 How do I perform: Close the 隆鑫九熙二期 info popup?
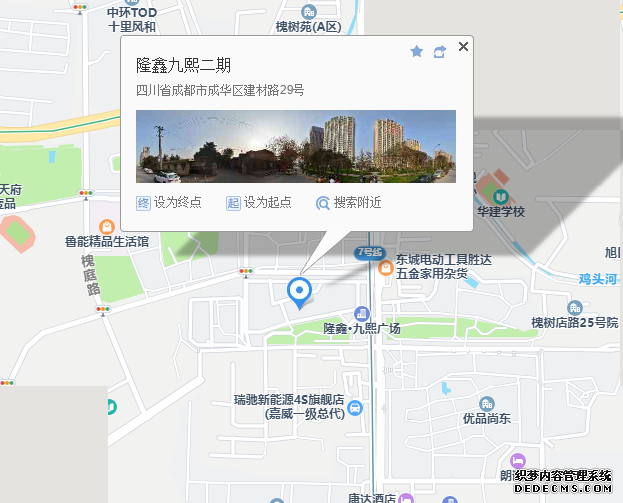tap(463, 46)
